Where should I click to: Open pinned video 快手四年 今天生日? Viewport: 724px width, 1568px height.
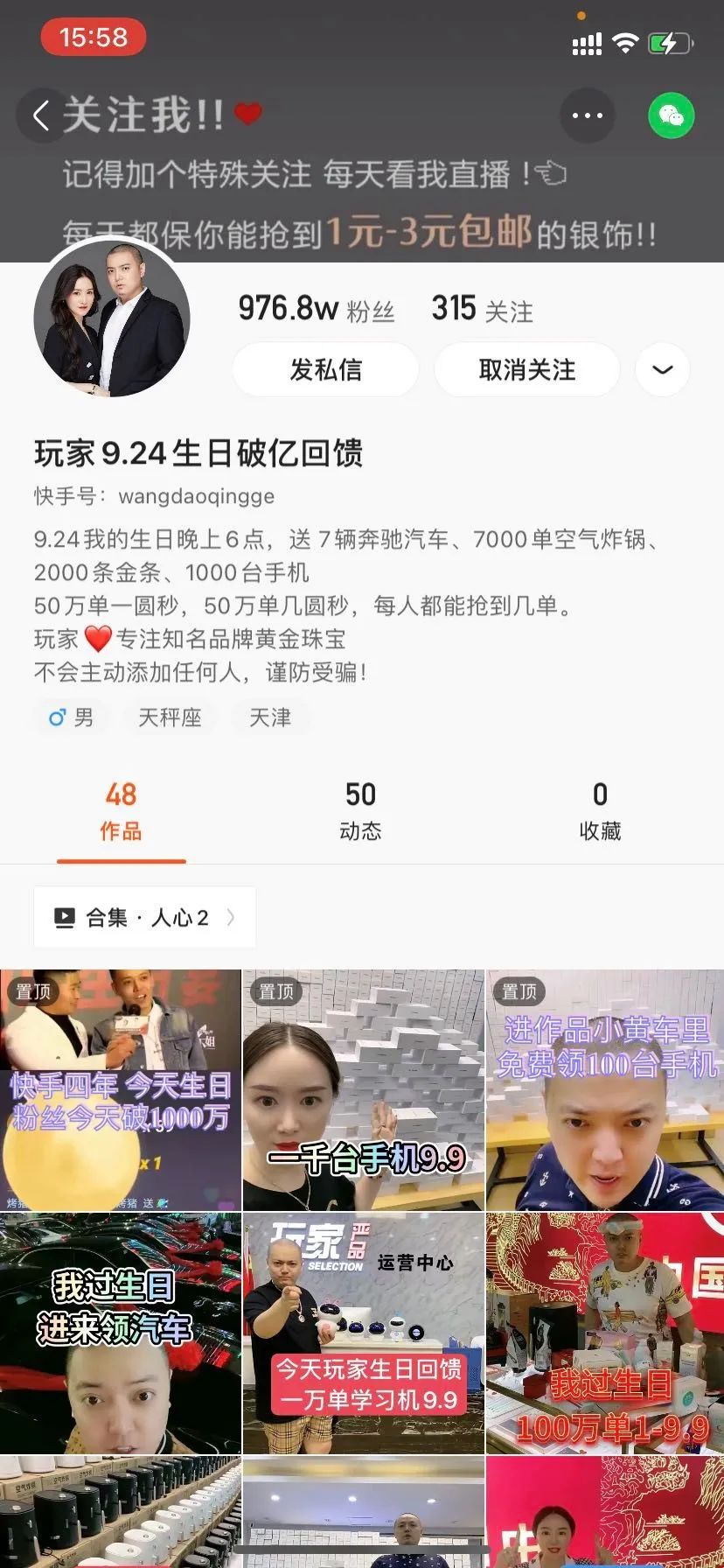click(120, 1089)
